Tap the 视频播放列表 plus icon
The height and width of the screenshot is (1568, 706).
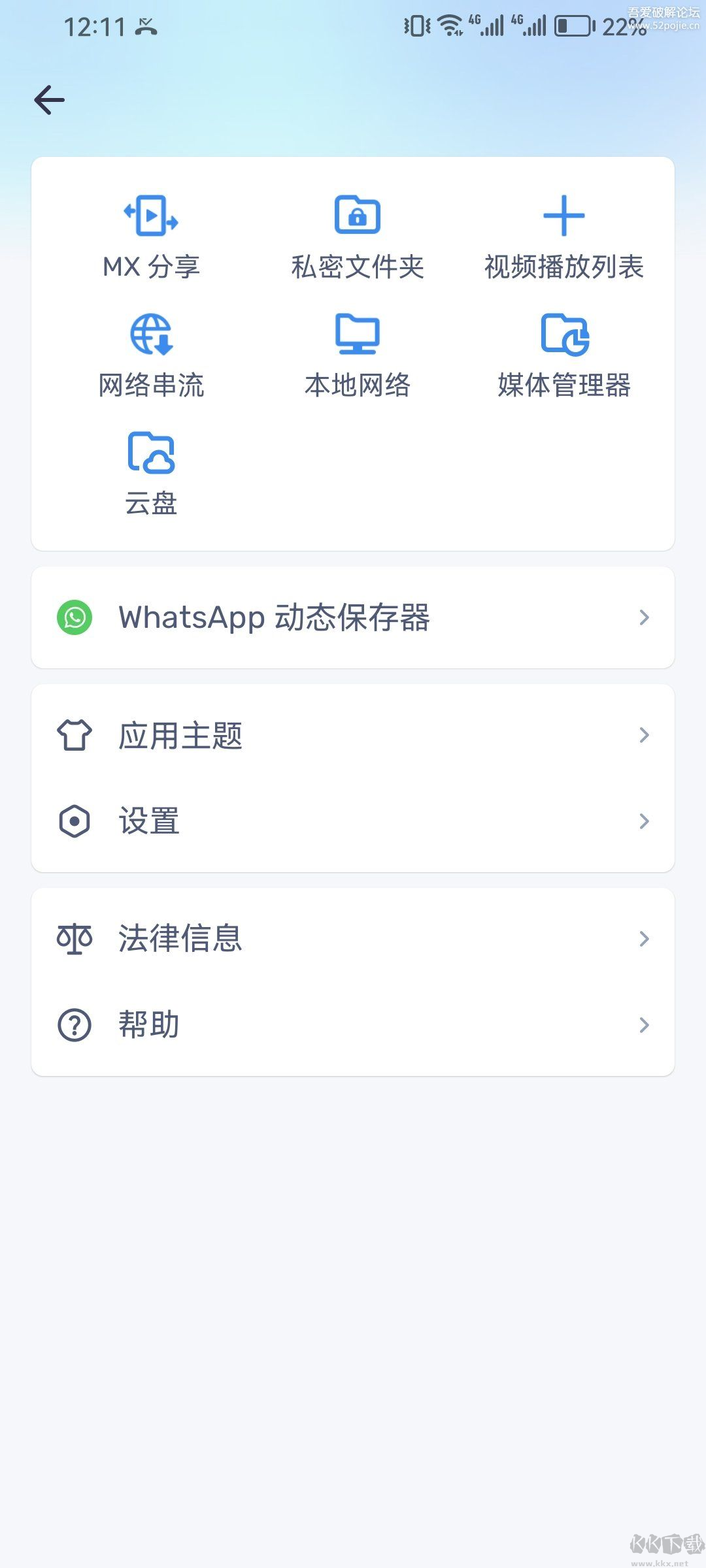[563, 216]
